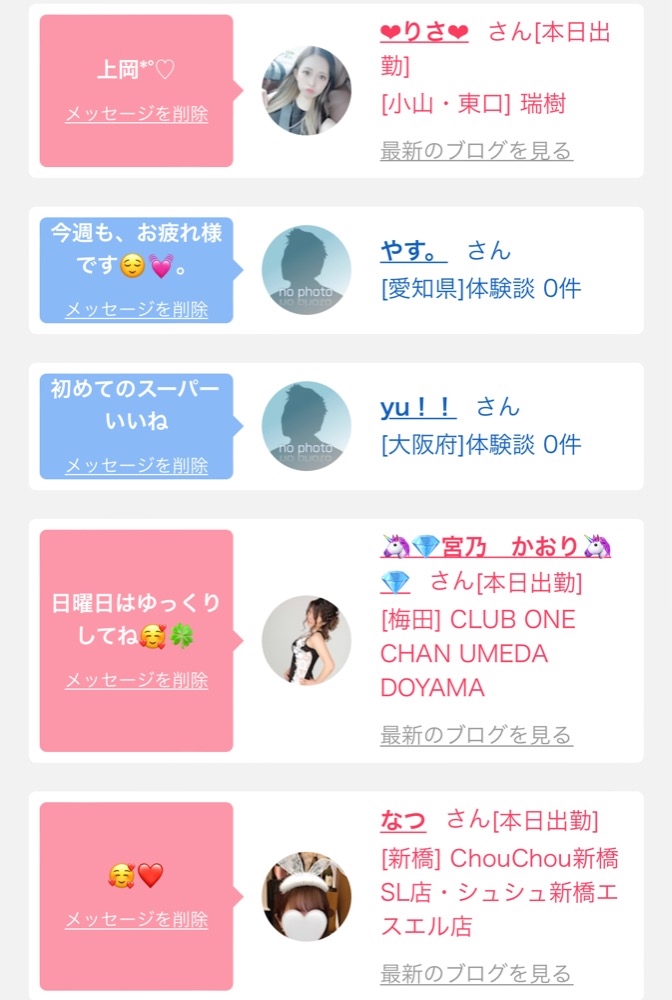Delete the 日曜日はゆっくりしてね message
The width and height of the screenshot is (672, 1000).
coord(136,680)
